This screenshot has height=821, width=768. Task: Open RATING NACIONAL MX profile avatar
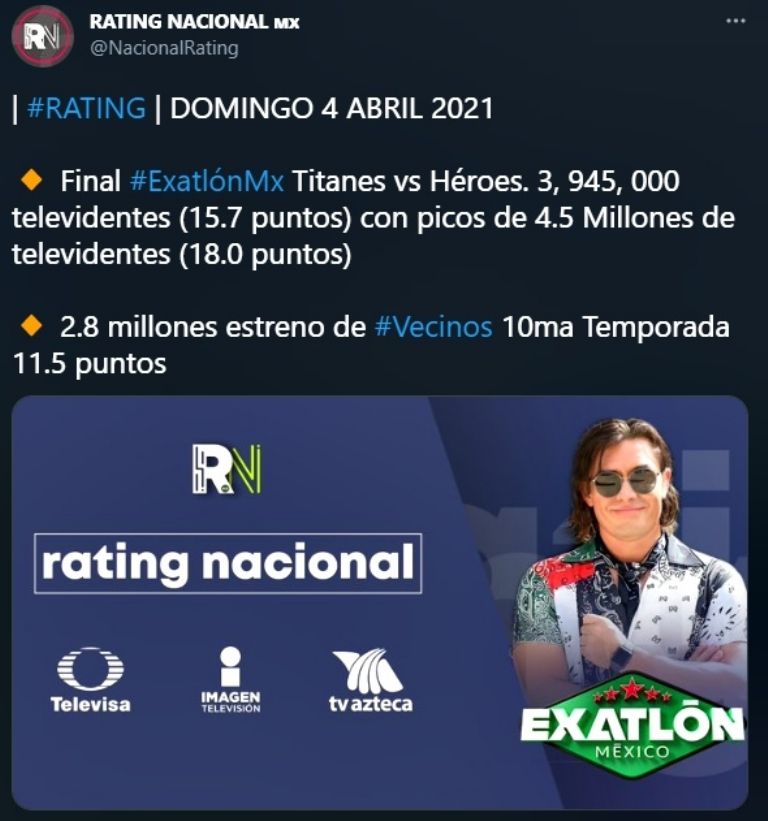click(42, 35)
